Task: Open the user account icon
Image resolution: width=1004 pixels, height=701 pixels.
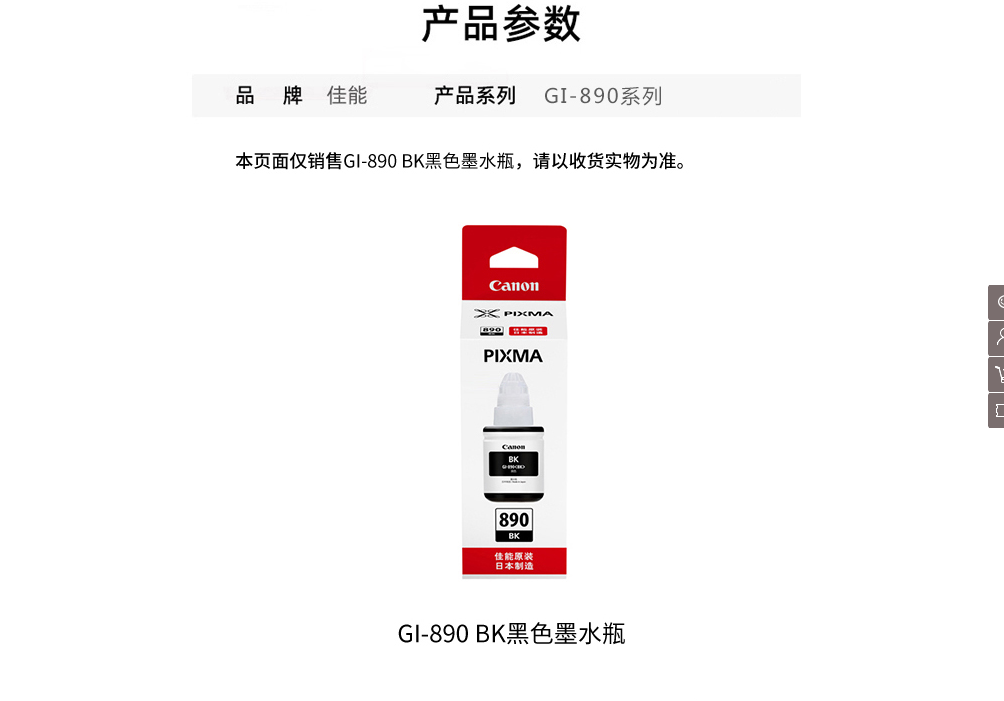Action: [997, 338]
